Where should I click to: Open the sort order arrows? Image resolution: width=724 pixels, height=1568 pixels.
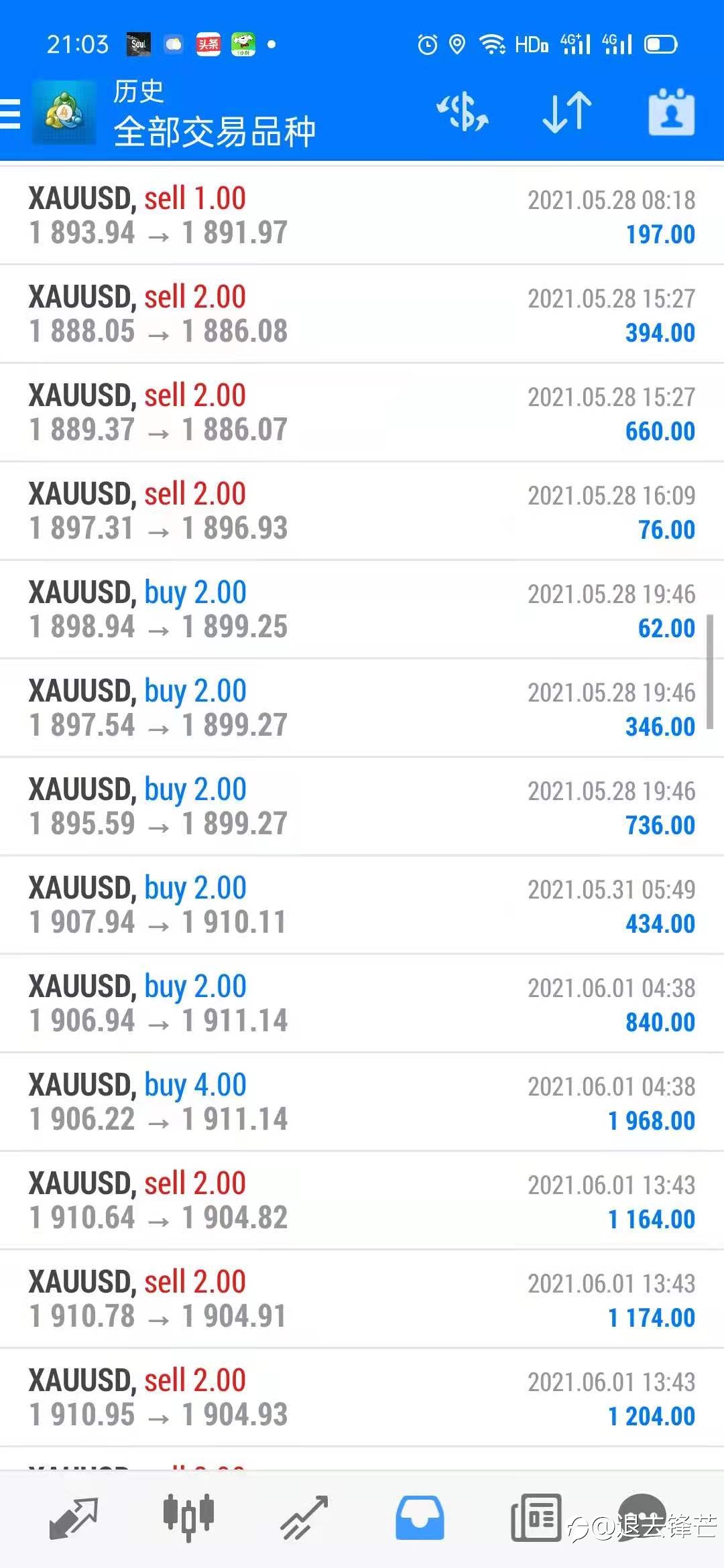(x=567, y=112)
